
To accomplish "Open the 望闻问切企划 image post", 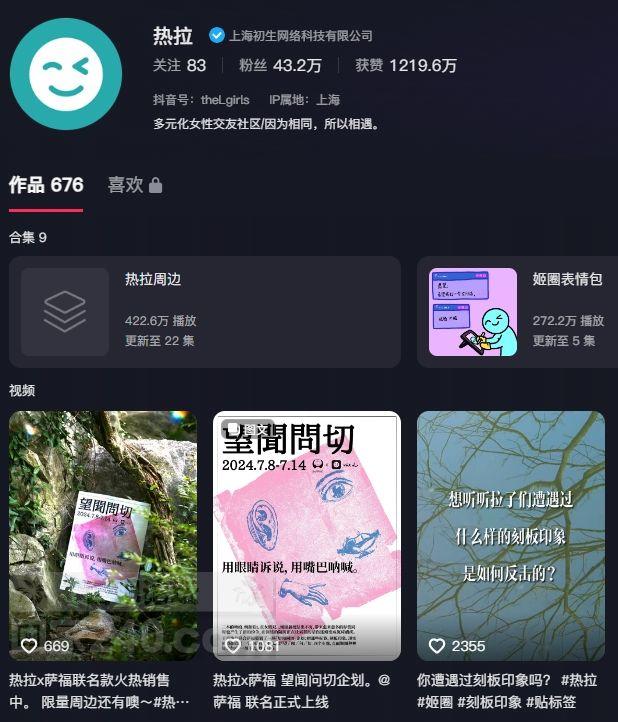I will [x=307, y=535].
